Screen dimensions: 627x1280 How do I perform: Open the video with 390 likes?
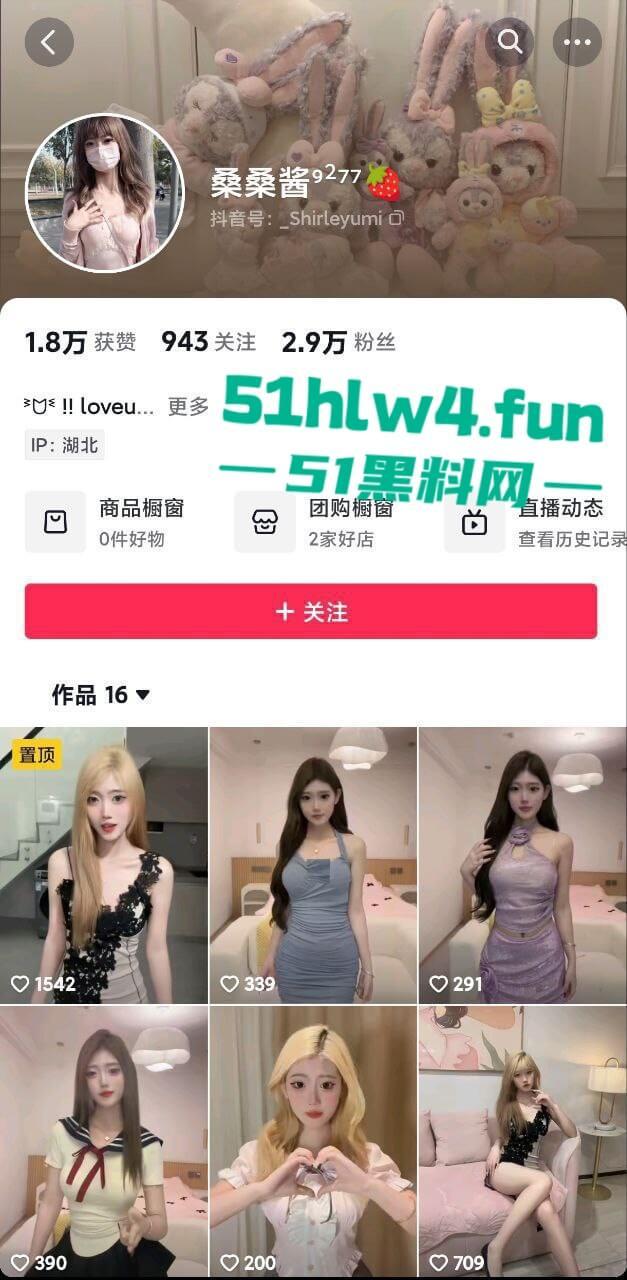[104, 1140]
